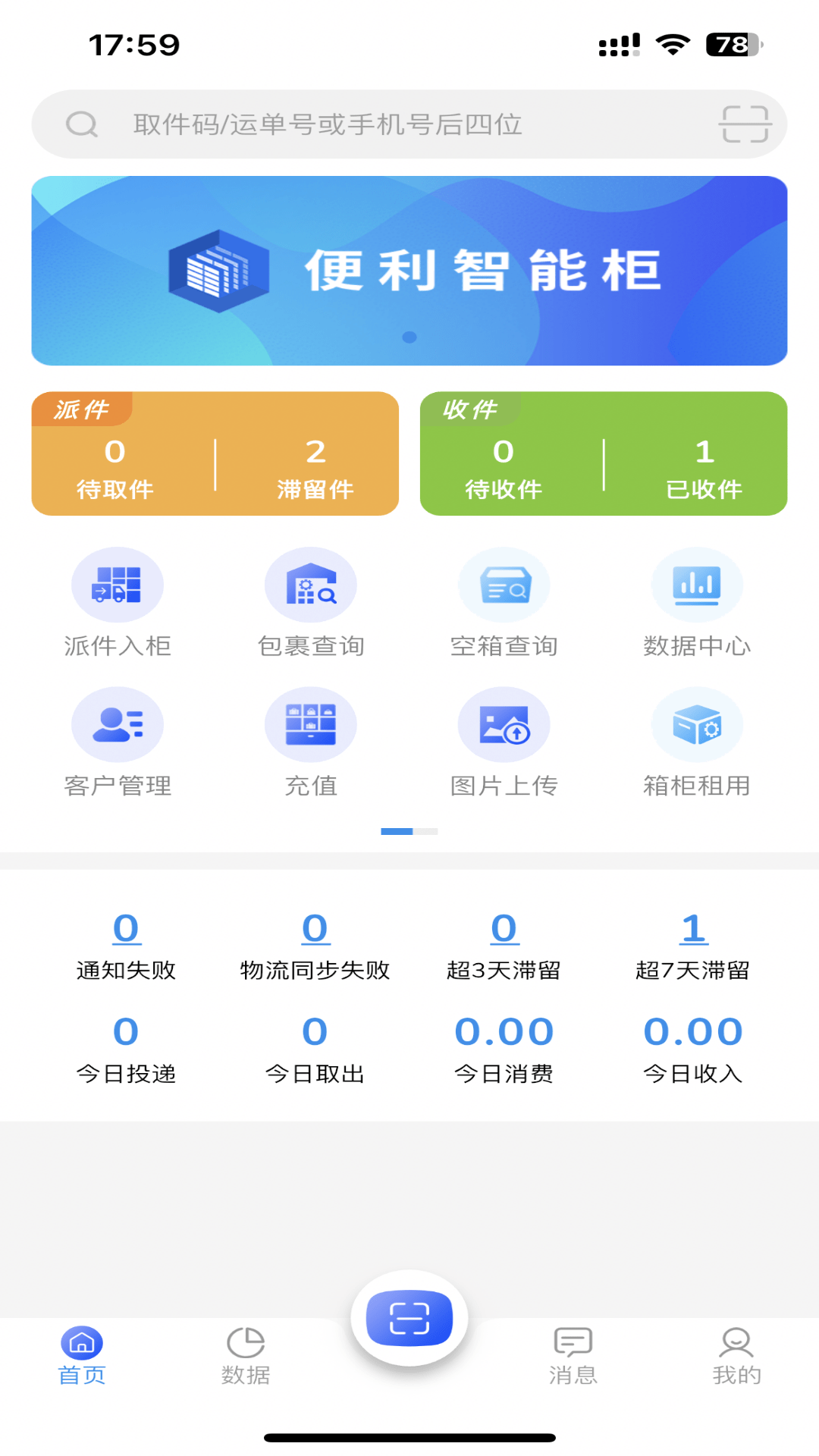Click the pickup code search input field
The image size is (819, 1456).
point(379,124)
